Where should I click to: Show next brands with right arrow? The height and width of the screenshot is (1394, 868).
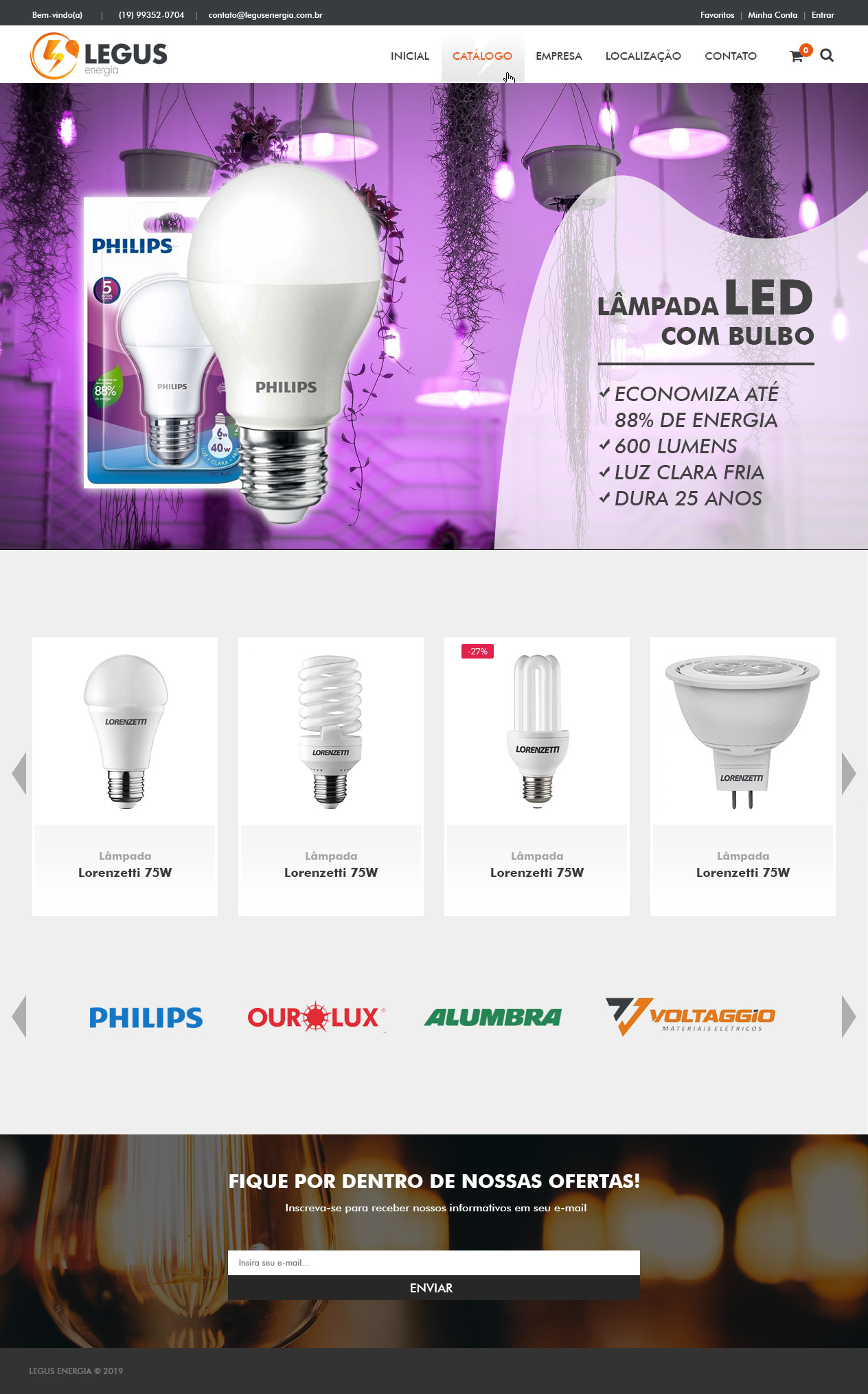tap(849, 1016)
